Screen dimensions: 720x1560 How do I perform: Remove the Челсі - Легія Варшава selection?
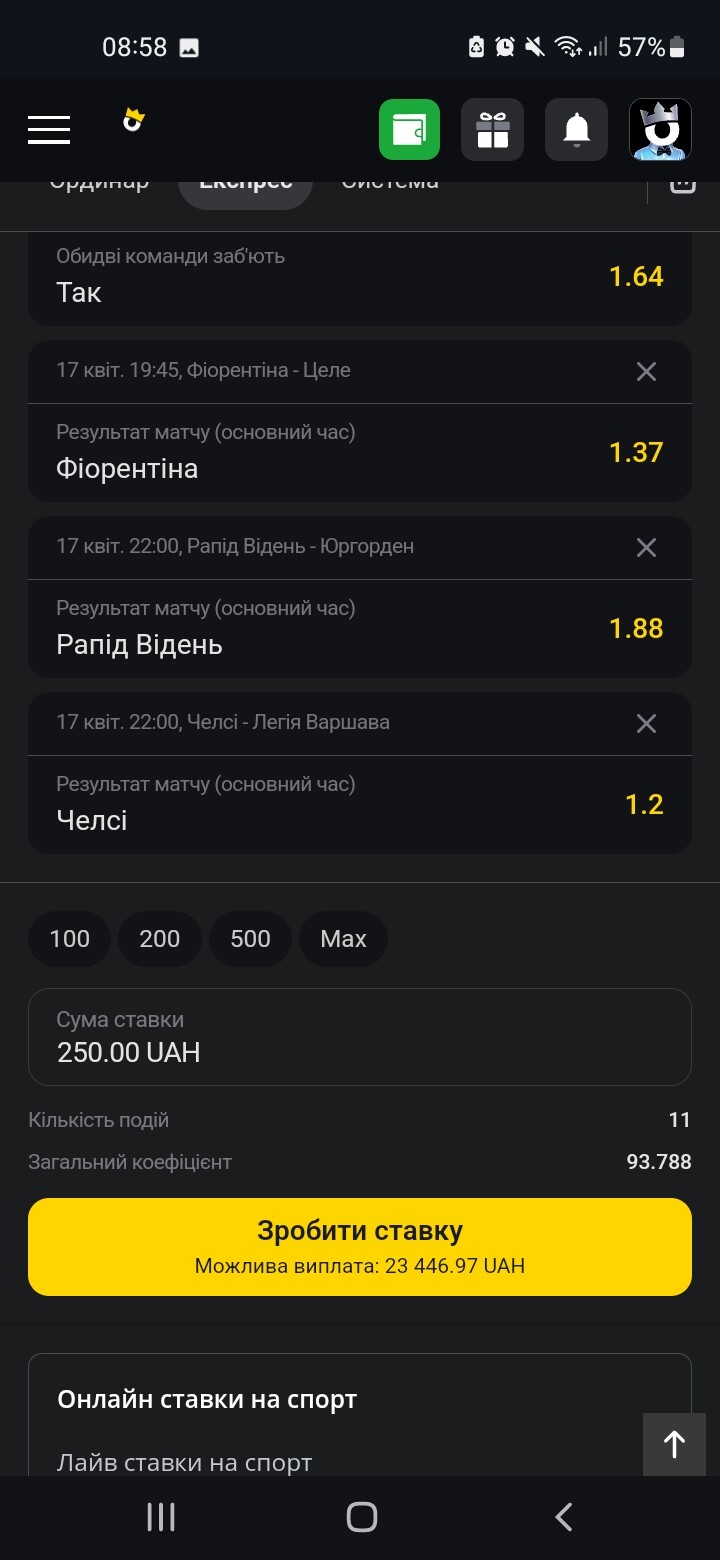[x=647, y=724]
